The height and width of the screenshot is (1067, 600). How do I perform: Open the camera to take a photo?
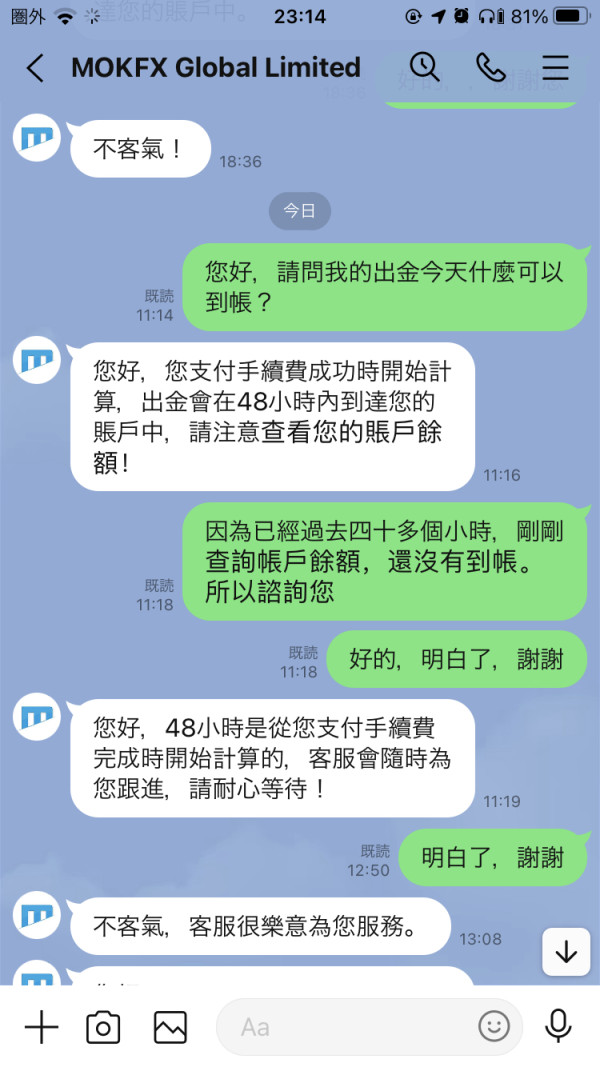point(103,1027)
